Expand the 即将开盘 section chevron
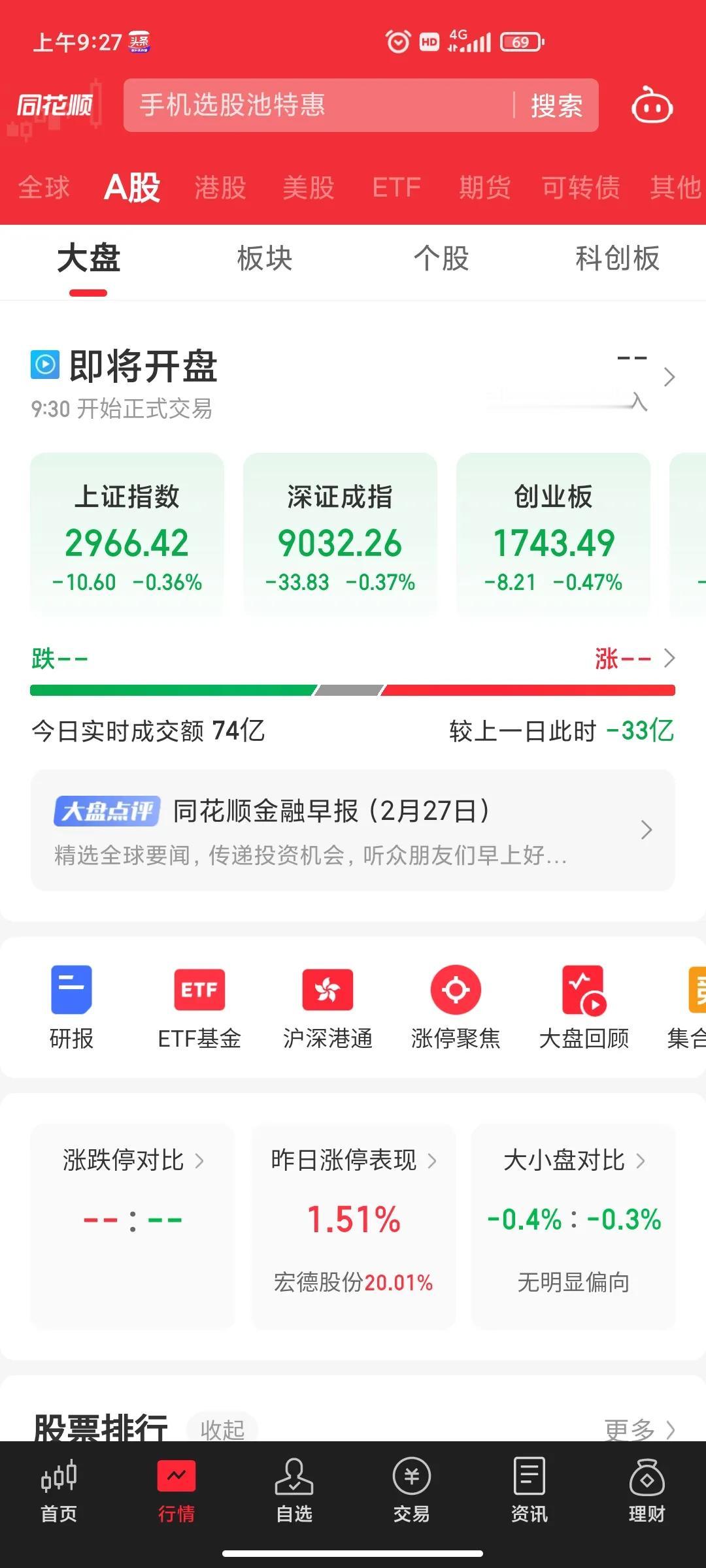This screenshot has width=706, height=1568. click(668, 378)
